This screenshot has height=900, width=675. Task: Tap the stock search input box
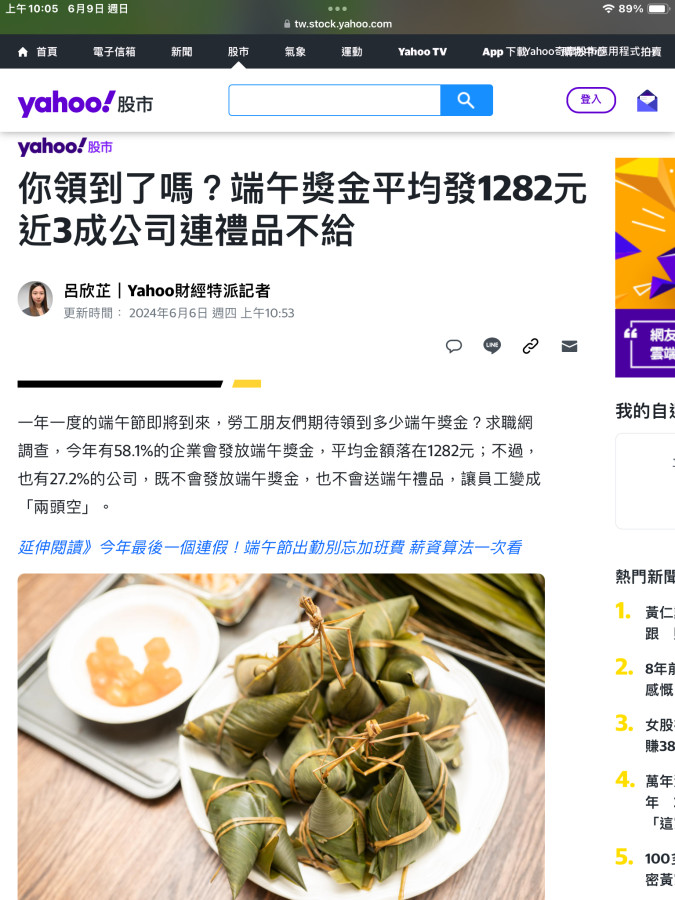[x=334, y=100]
